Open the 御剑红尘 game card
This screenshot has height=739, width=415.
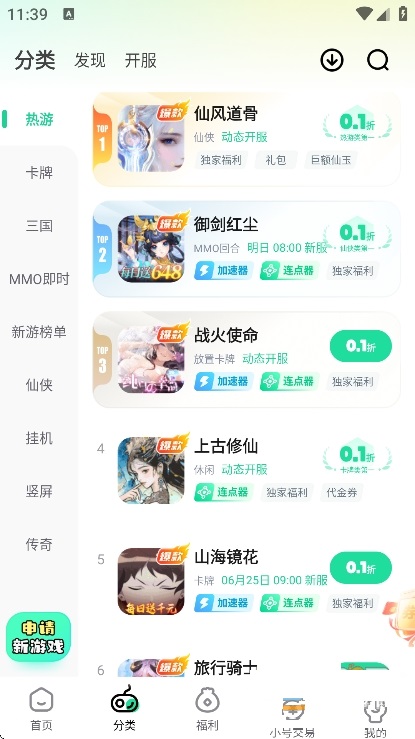point(246,249)
